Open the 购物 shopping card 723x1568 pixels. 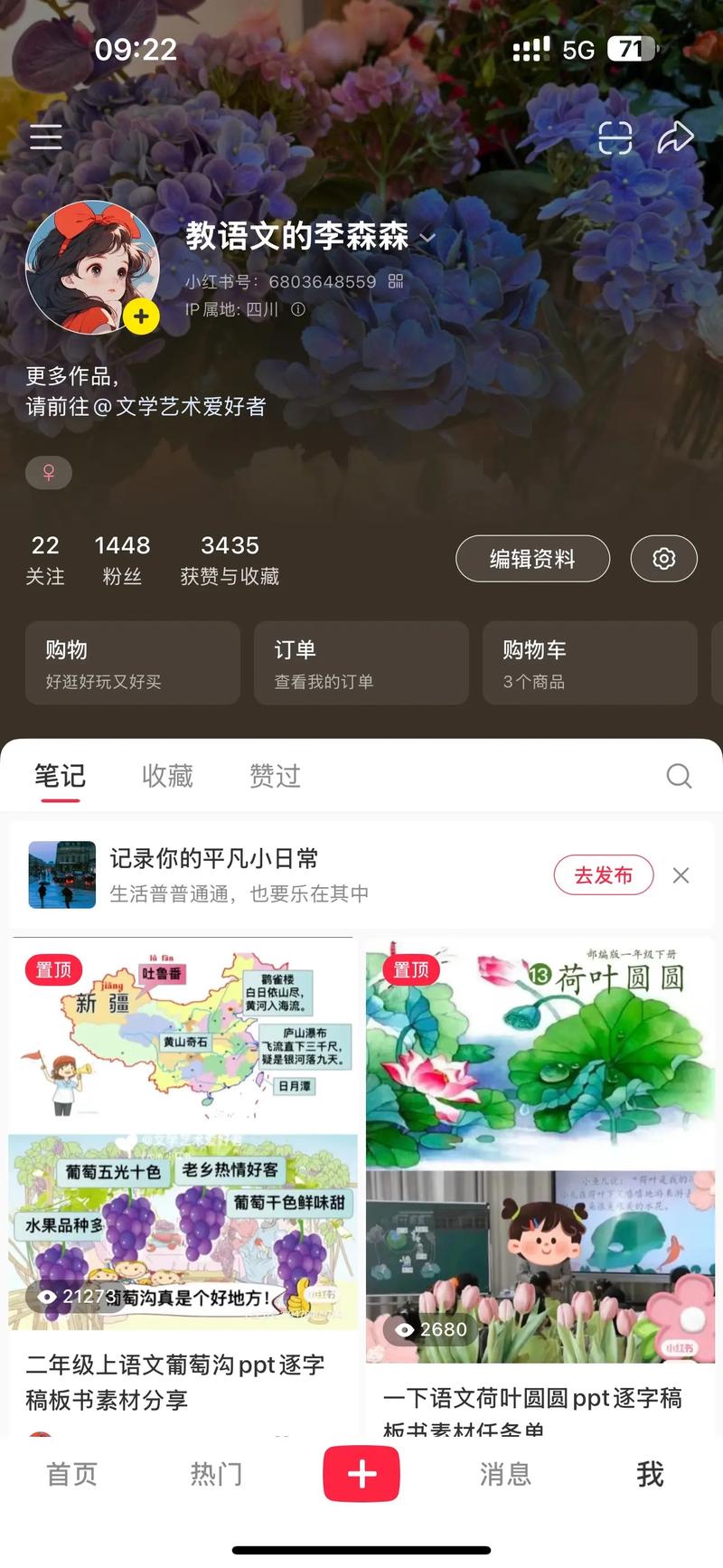pyautogui.click(x=133, y=663)
